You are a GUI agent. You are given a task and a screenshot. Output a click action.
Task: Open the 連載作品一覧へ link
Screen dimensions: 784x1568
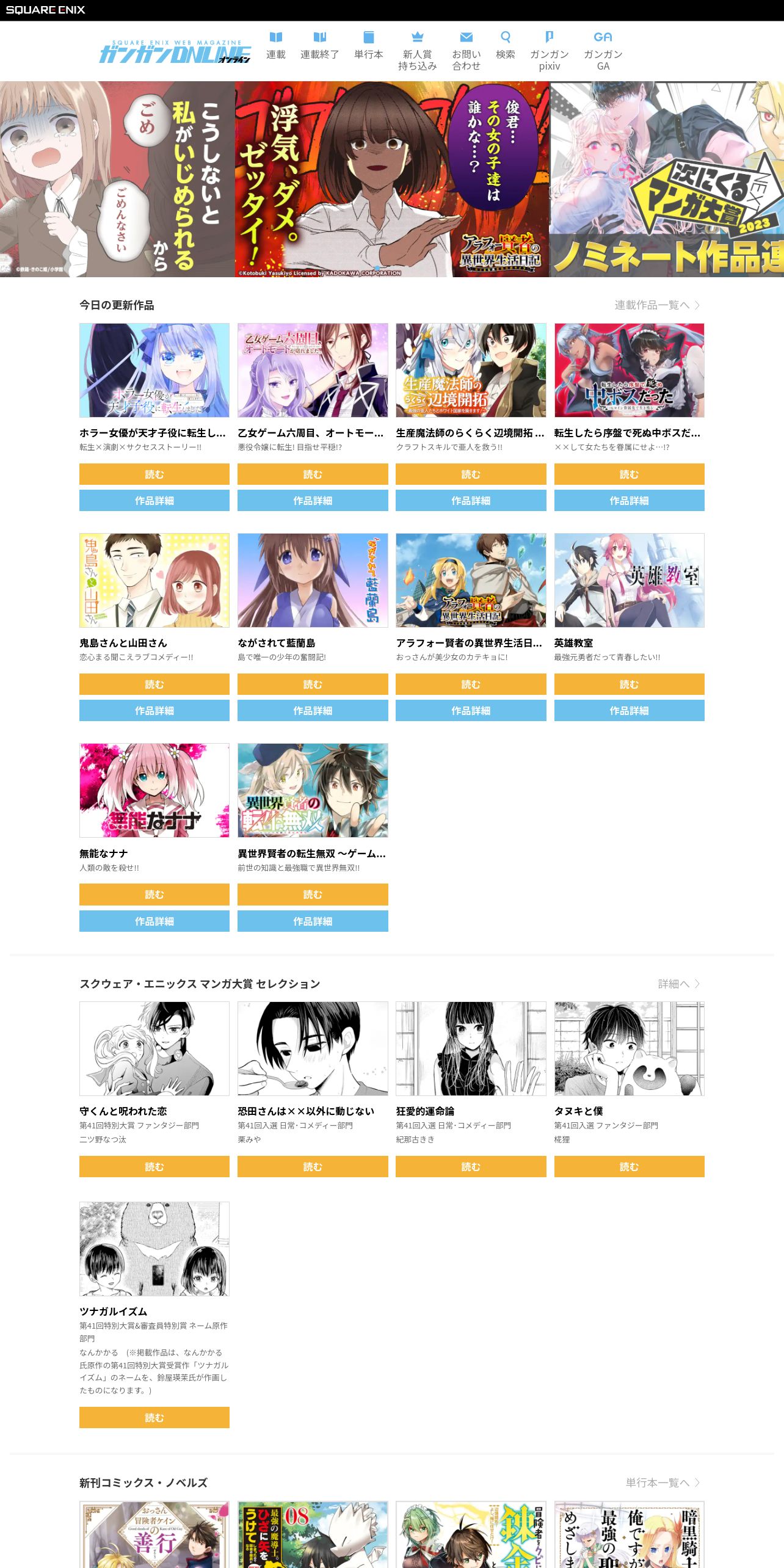[x=658, y=305]
